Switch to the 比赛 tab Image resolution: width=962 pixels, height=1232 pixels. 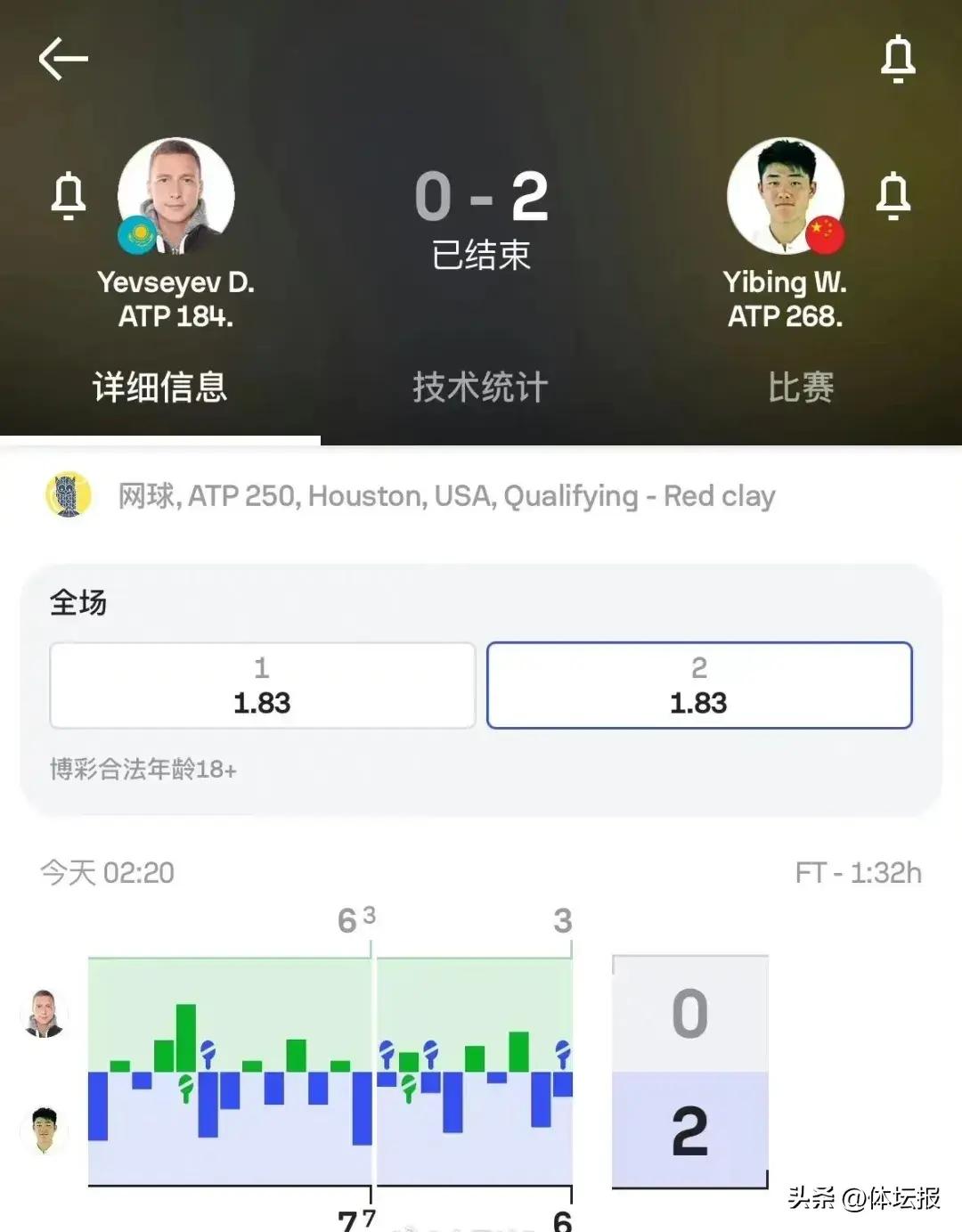pyautogui.click(x=801, y=388)
